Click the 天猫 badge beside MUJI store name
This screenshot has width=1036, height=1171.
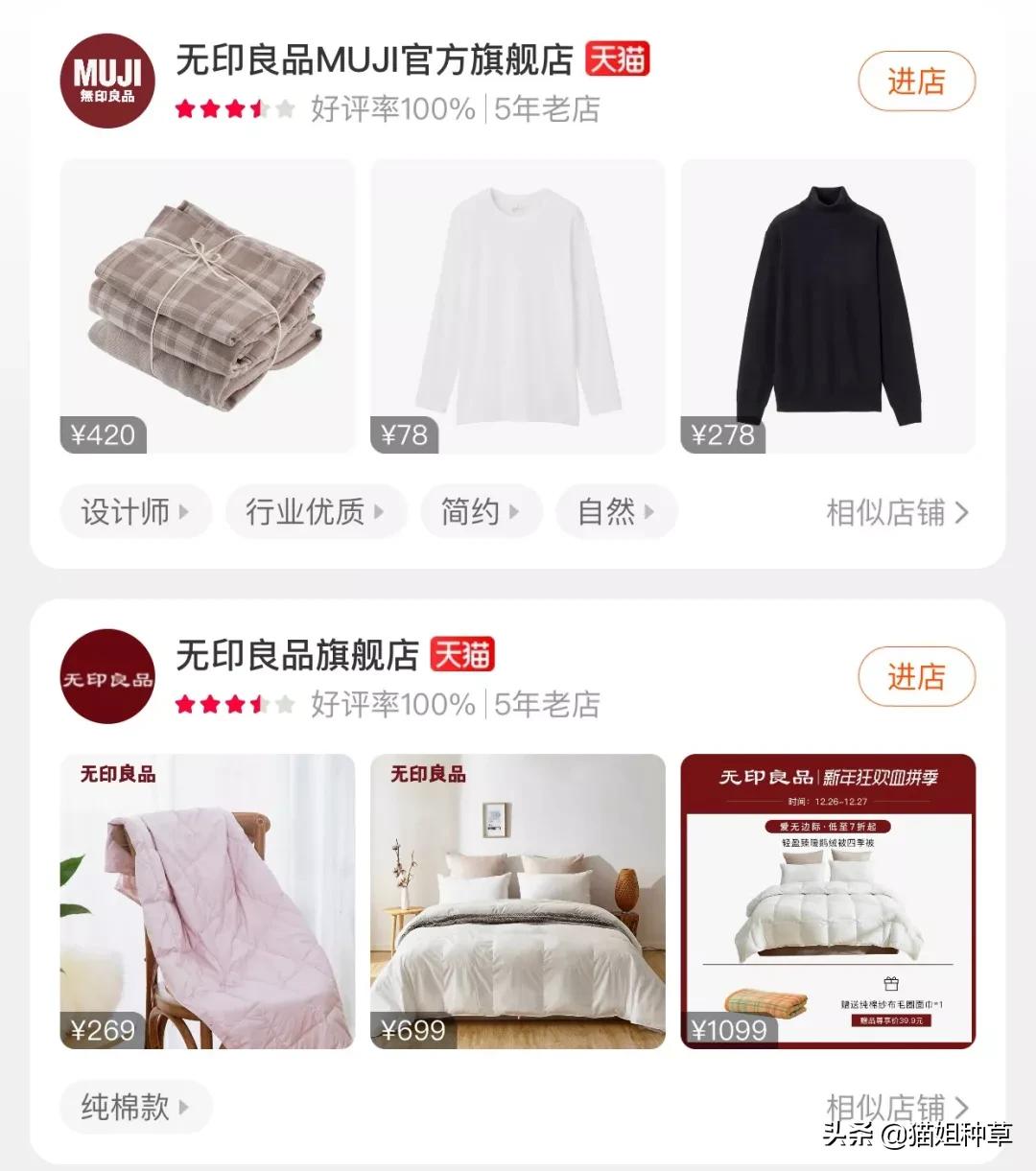click(x=620, y=59)
